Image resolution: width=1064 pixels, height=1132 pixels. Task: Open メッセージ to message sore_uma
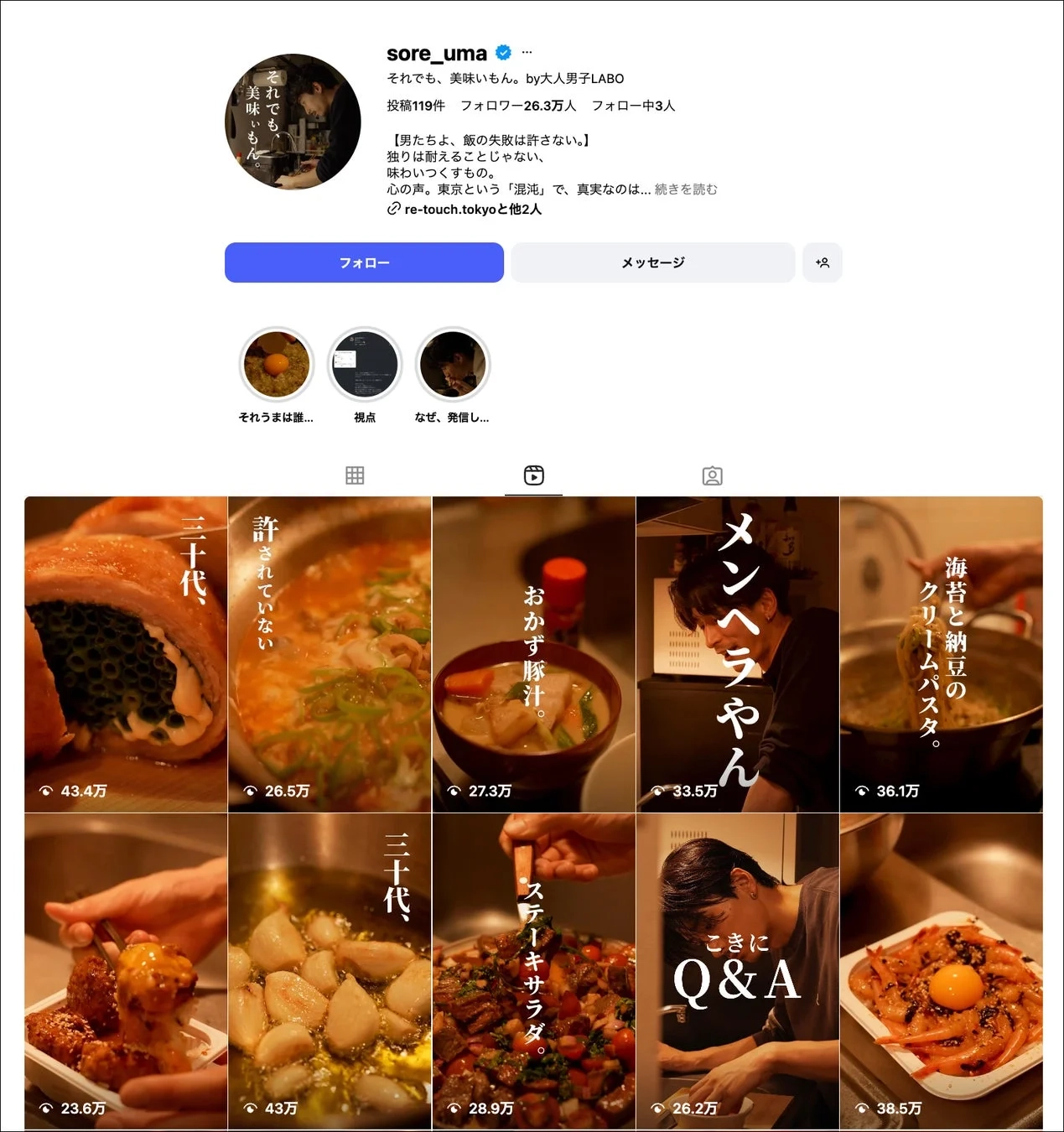tap(652, 262)
